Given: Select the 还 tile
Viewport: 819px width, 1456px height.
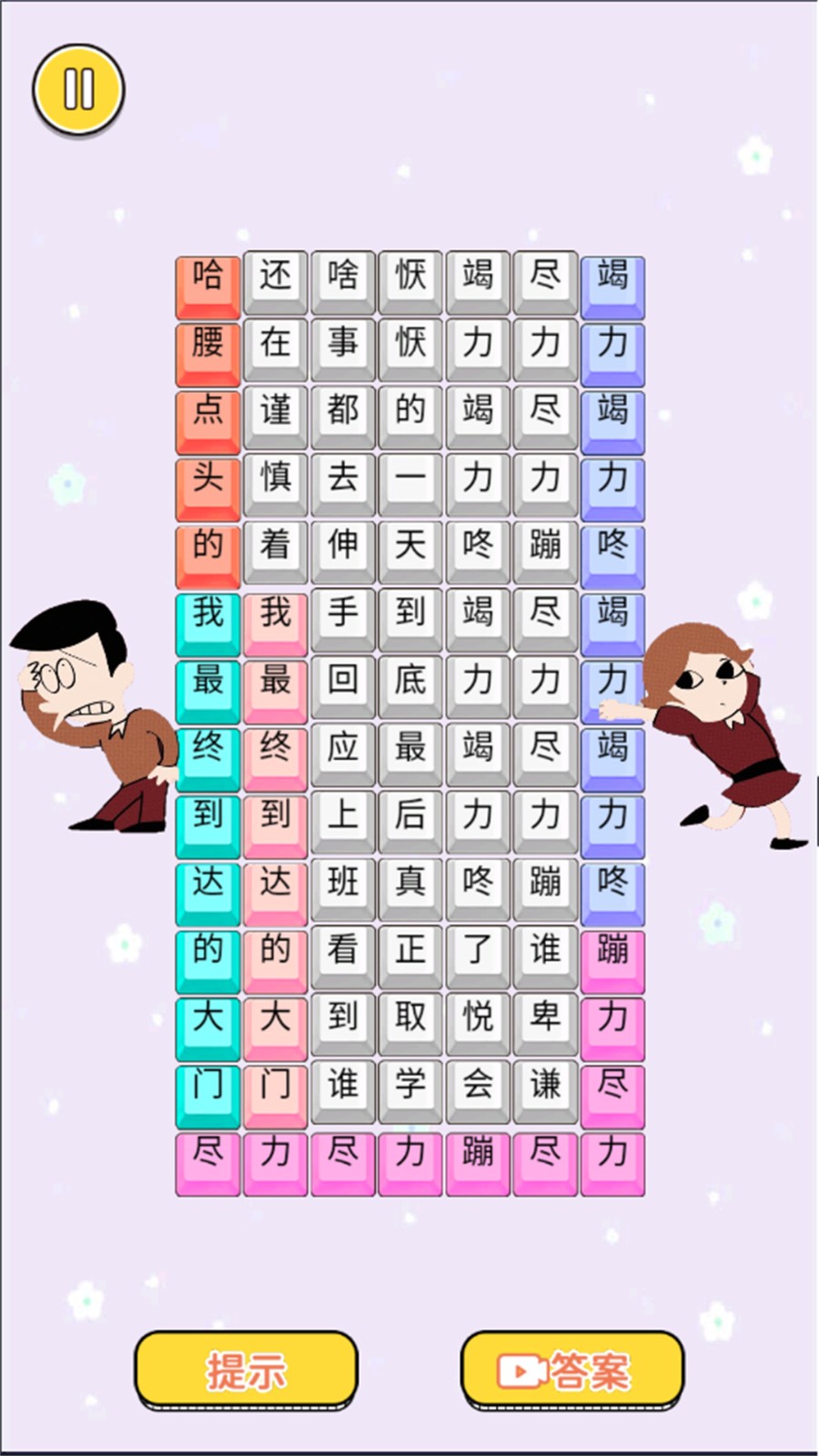Looking at the screenshot, I should pyautogui.click(x=275, y=275).
